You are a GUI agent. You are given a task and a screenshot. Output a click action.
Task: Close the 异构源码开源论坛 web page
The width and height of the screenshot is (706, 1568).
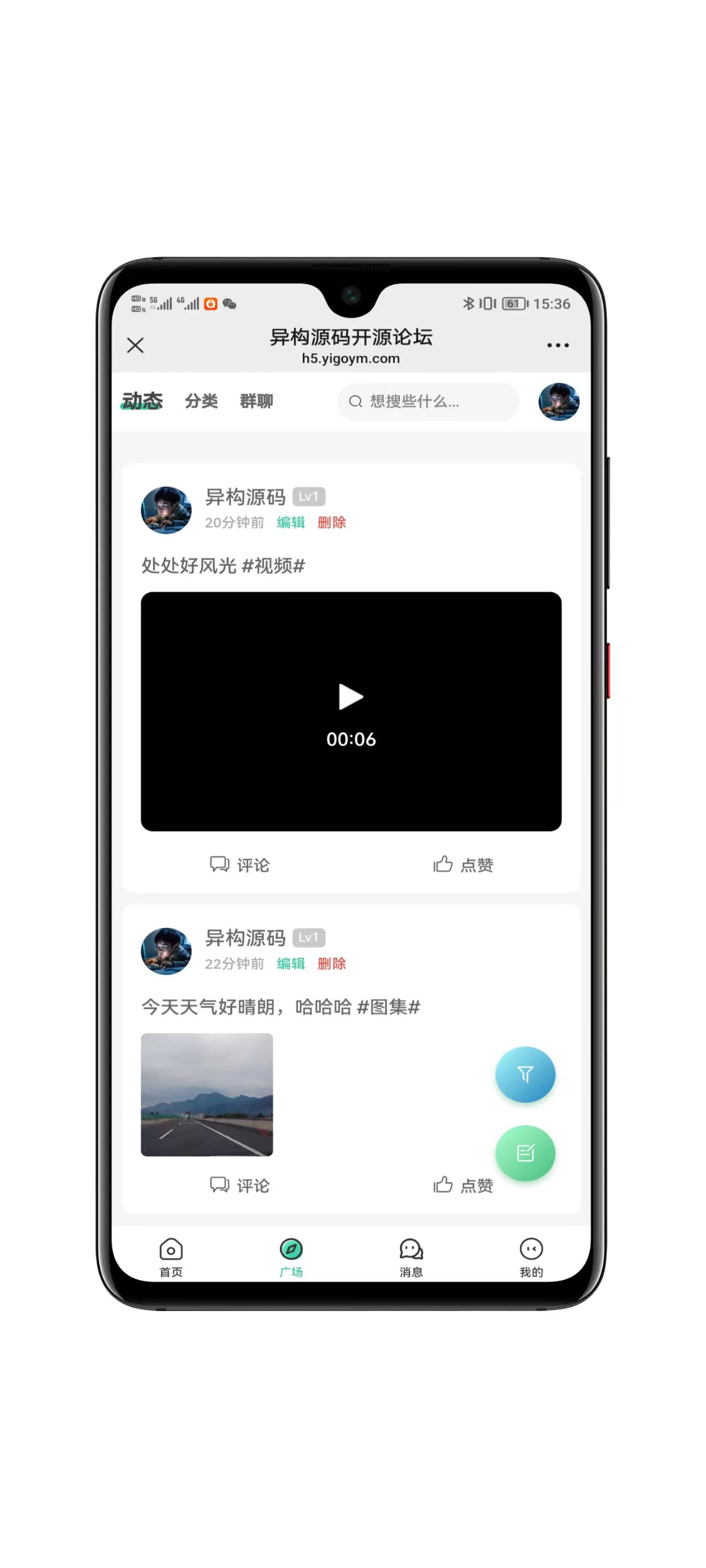pos(135,345)
